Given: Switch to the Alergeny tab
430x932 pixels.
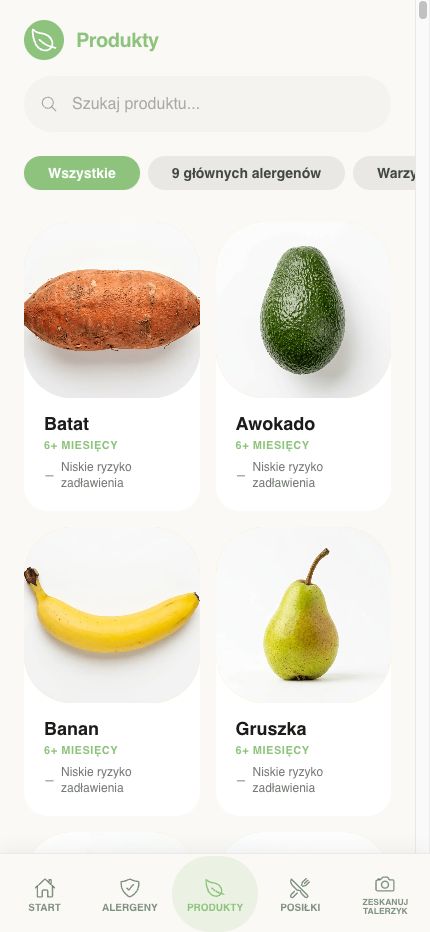Looking at the screenshot, I should coord(130,895).
